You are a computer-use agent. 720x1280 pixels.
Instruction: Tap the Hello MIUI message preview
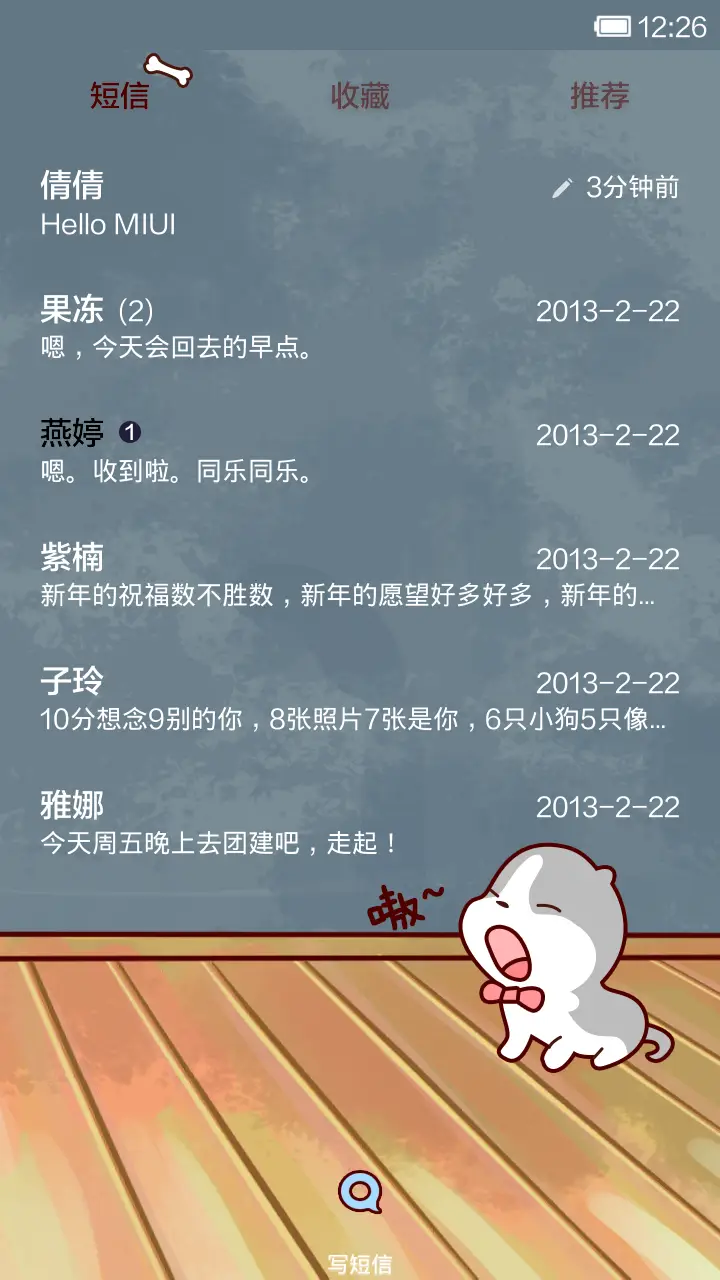pyautogui.click(x=106, y=228)
